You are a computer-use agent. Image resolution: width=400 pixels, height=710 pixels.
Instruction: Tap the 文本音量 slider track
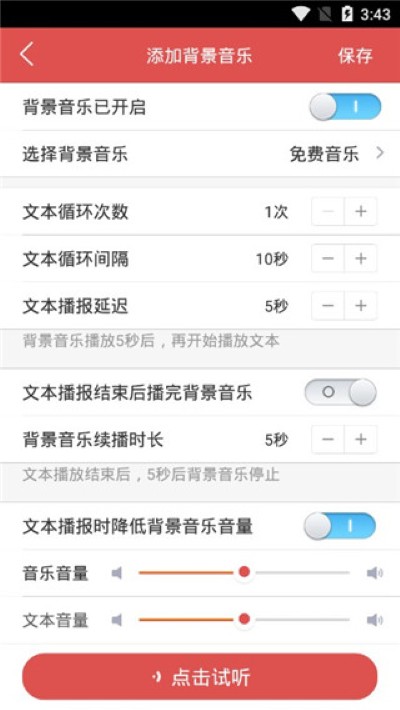[x=244, y=619]
